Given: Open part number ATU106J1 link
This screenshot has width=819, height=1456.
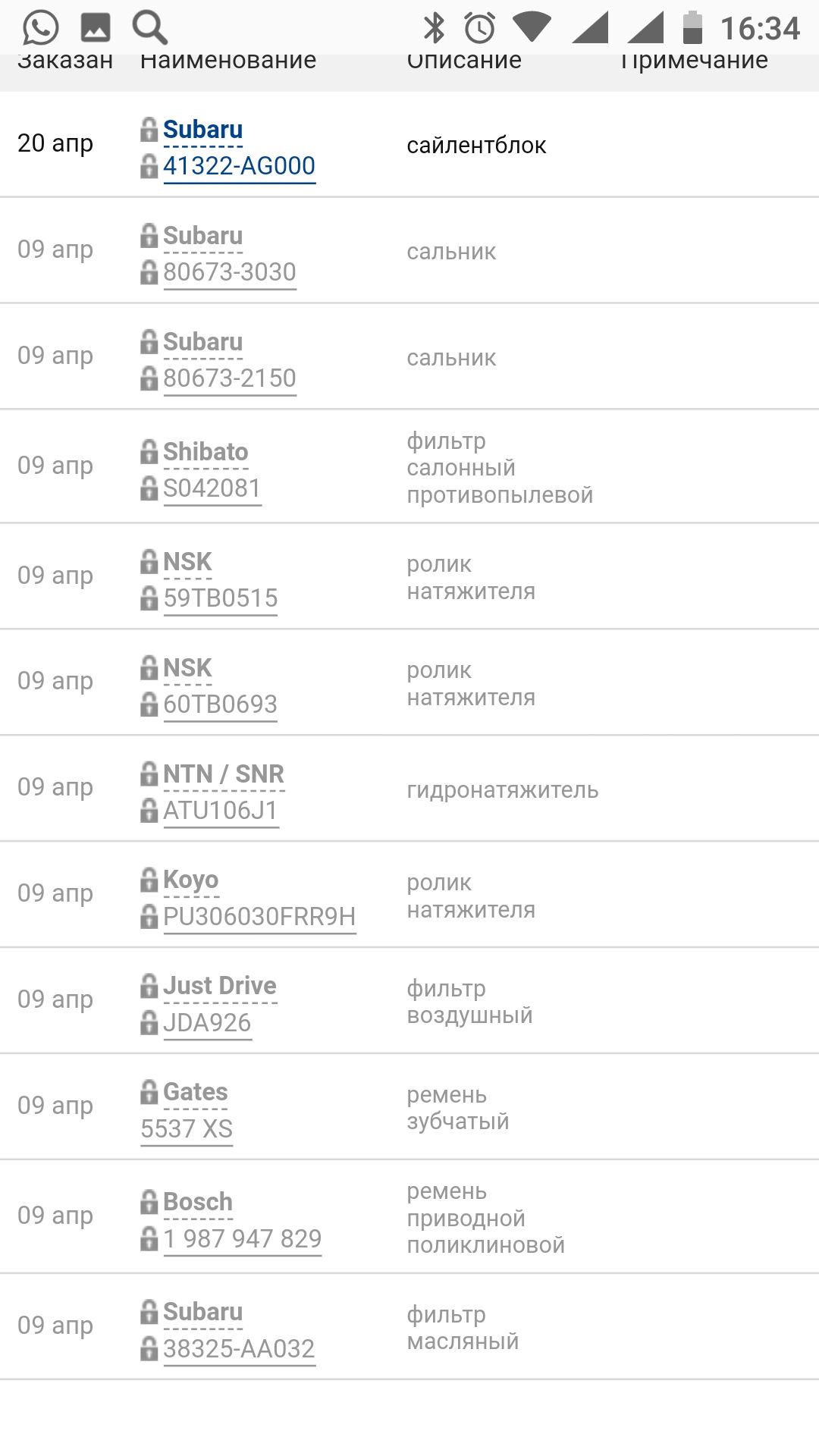Looking at the screenshot, I should (x=221, y=810).
